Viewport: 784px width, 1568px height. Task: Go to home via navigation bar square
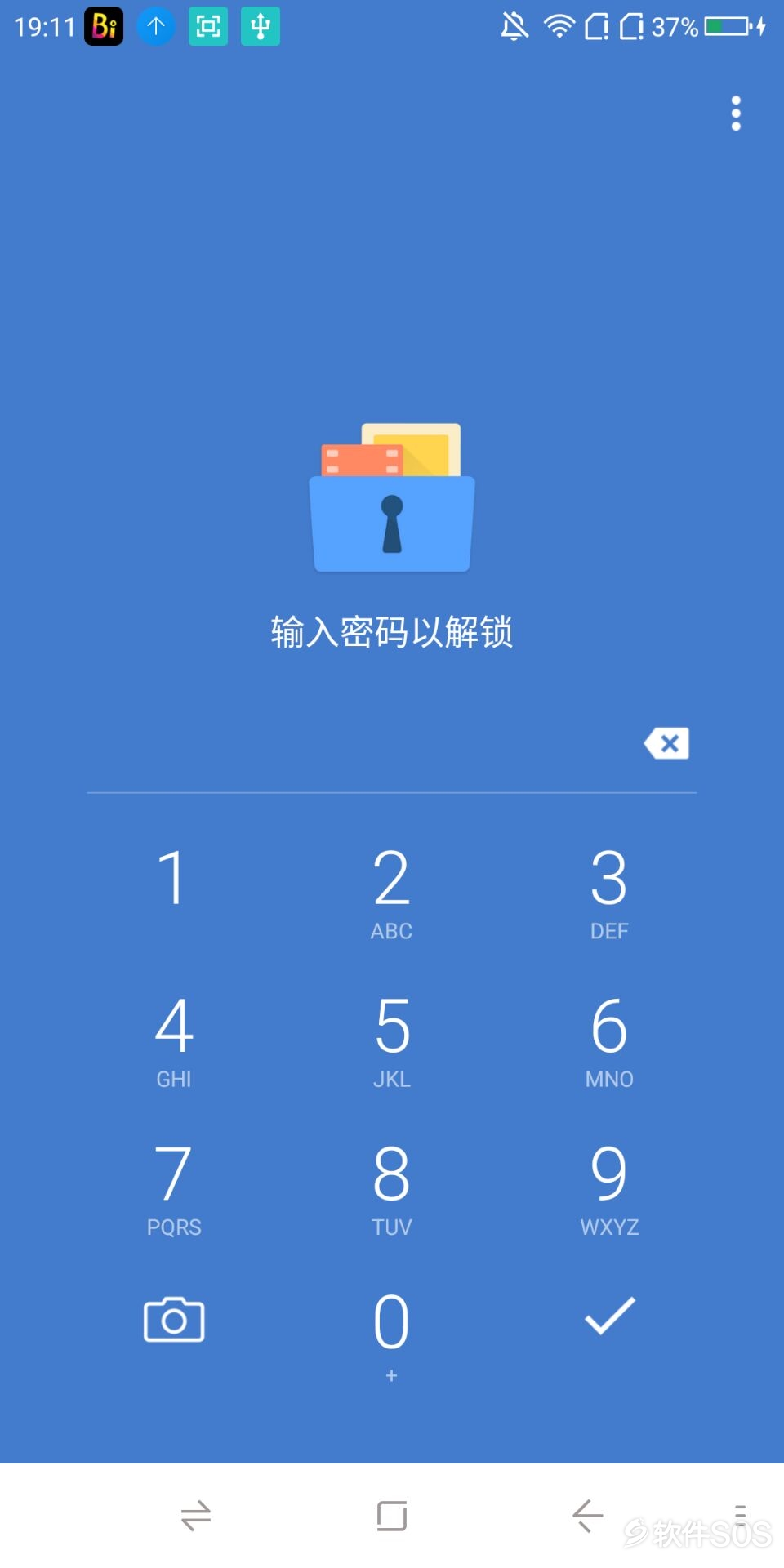coord(392,1516)
